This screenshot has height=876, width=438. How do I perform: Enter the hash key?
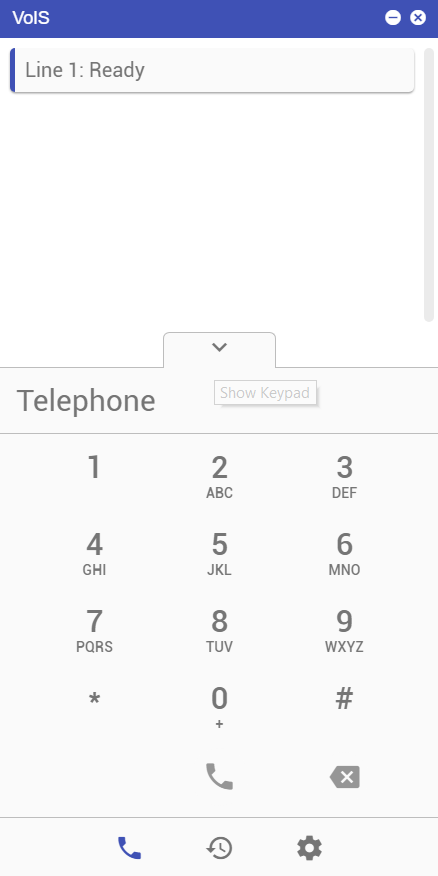tap(344, 702)
